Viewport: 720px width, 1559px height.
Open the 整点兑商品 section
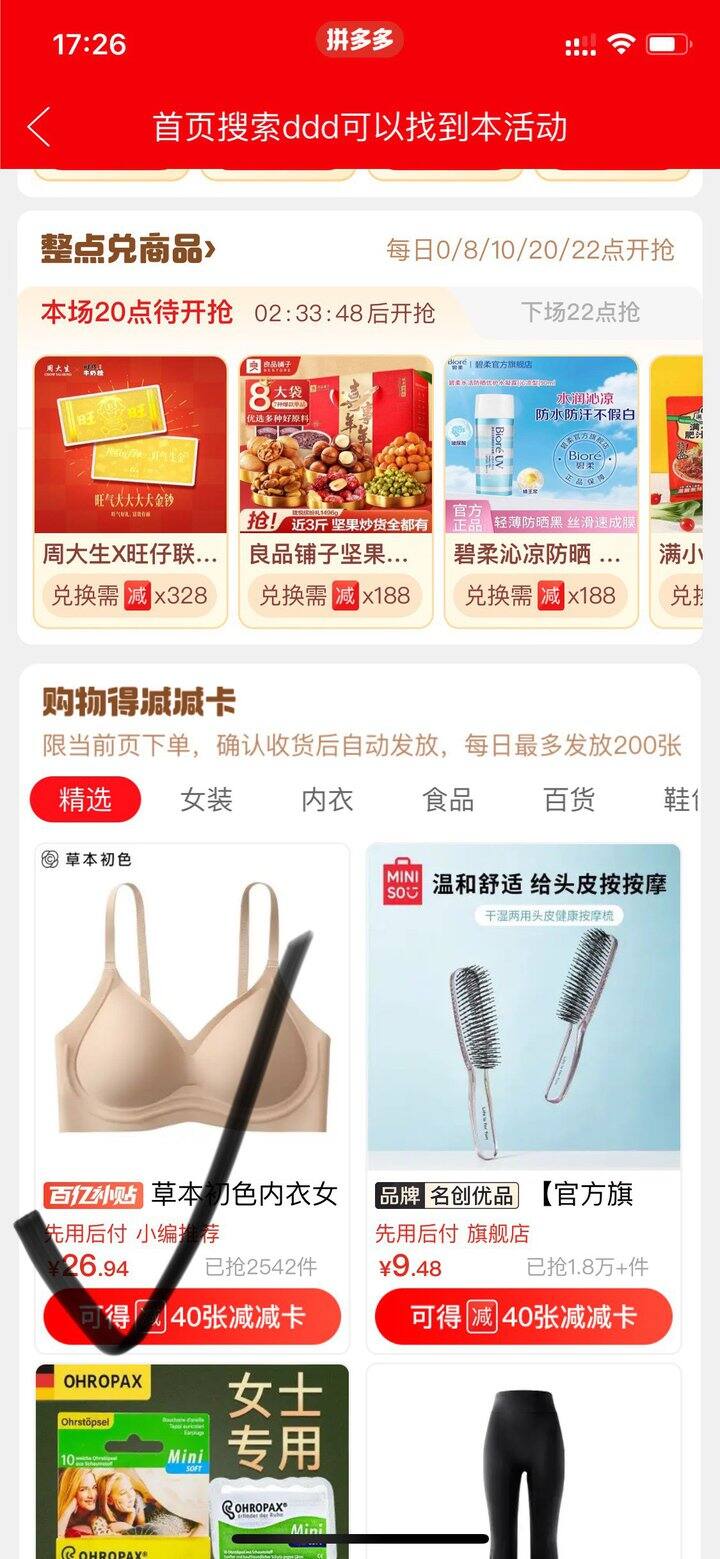[x=128, y=249]
